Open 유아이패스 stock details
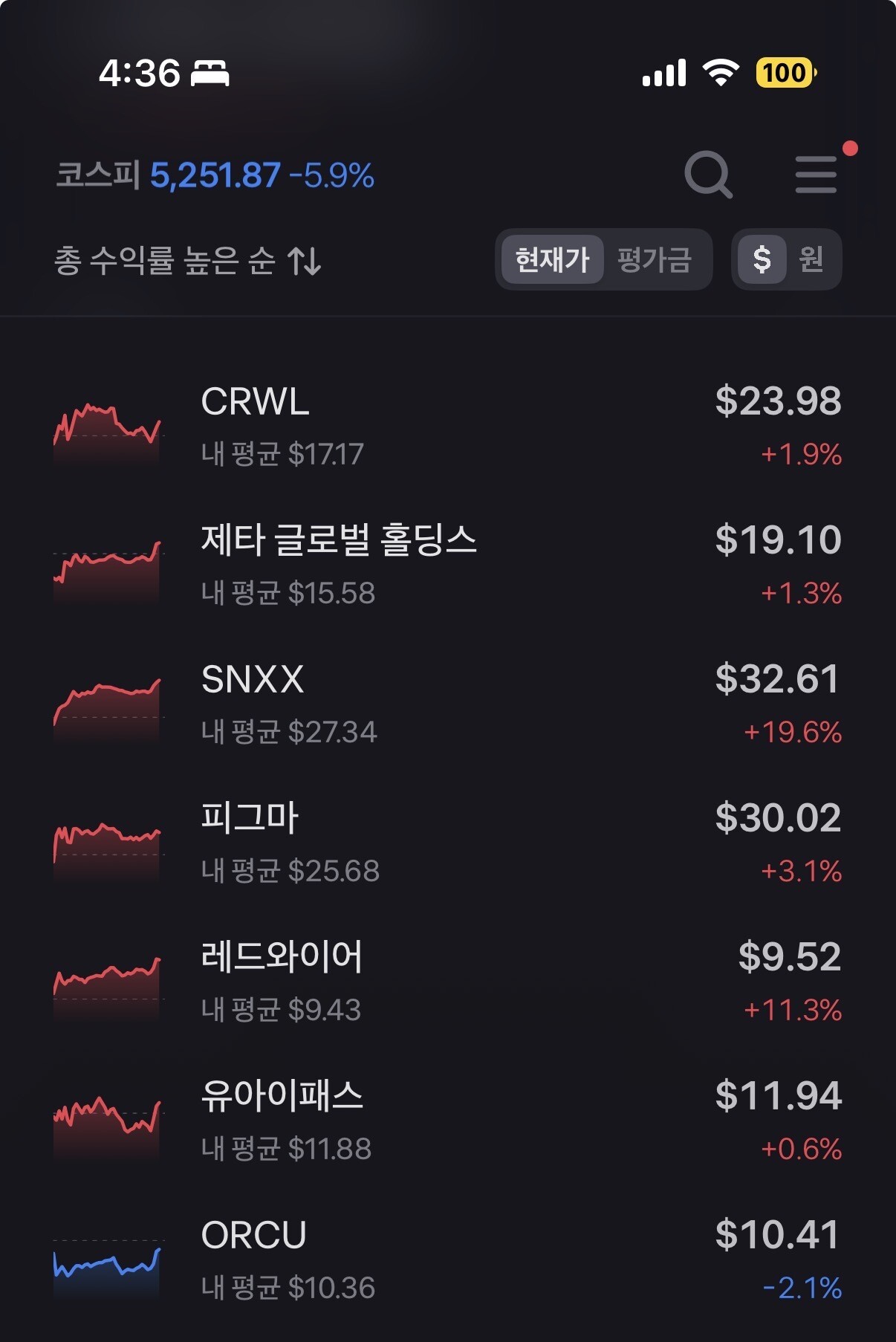Viewport: 896px width, 1342px height. [447, 1121]
